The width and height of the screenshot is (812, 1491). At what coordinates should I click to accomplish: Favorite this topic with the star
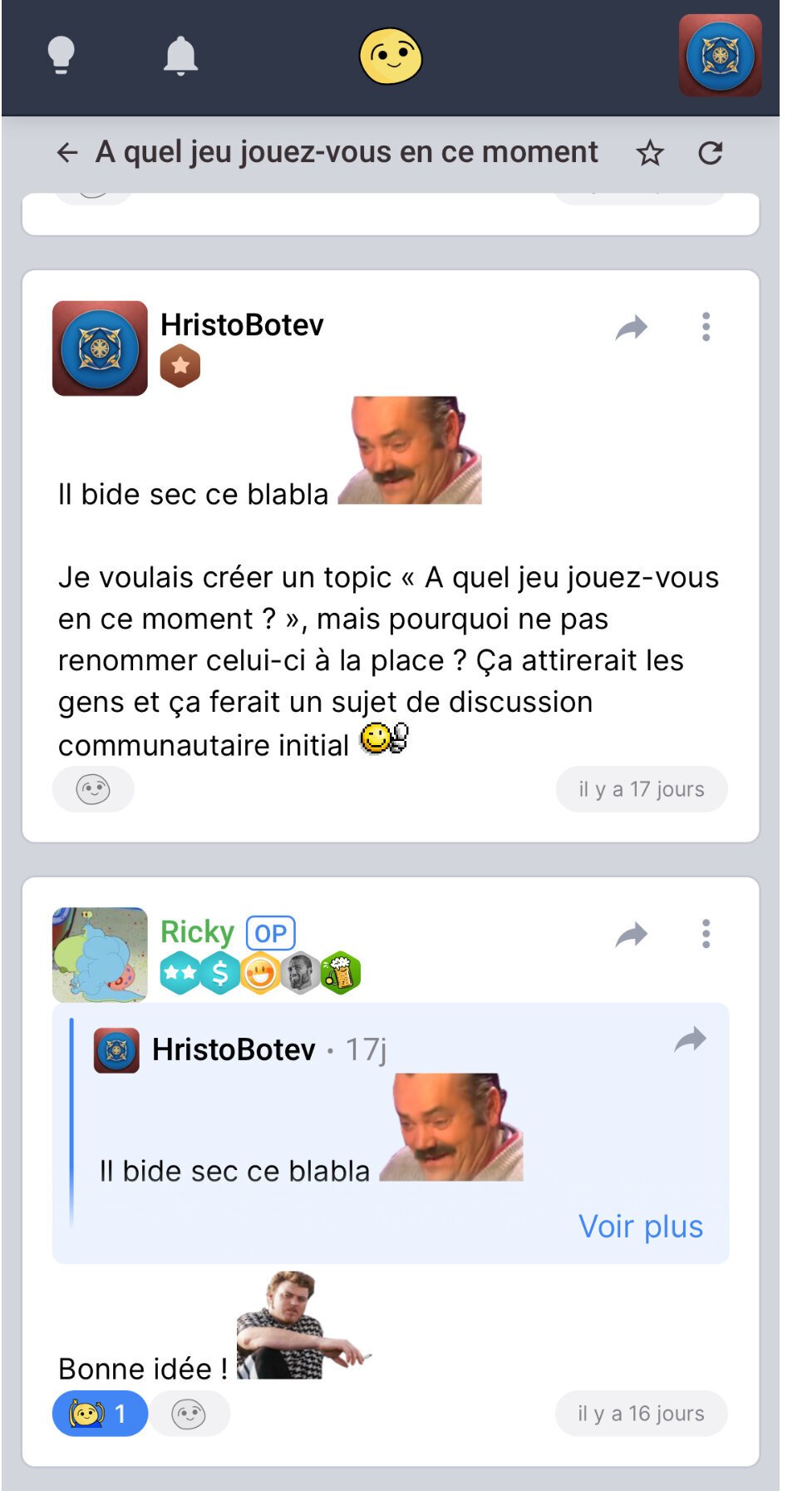pos(650,153)
